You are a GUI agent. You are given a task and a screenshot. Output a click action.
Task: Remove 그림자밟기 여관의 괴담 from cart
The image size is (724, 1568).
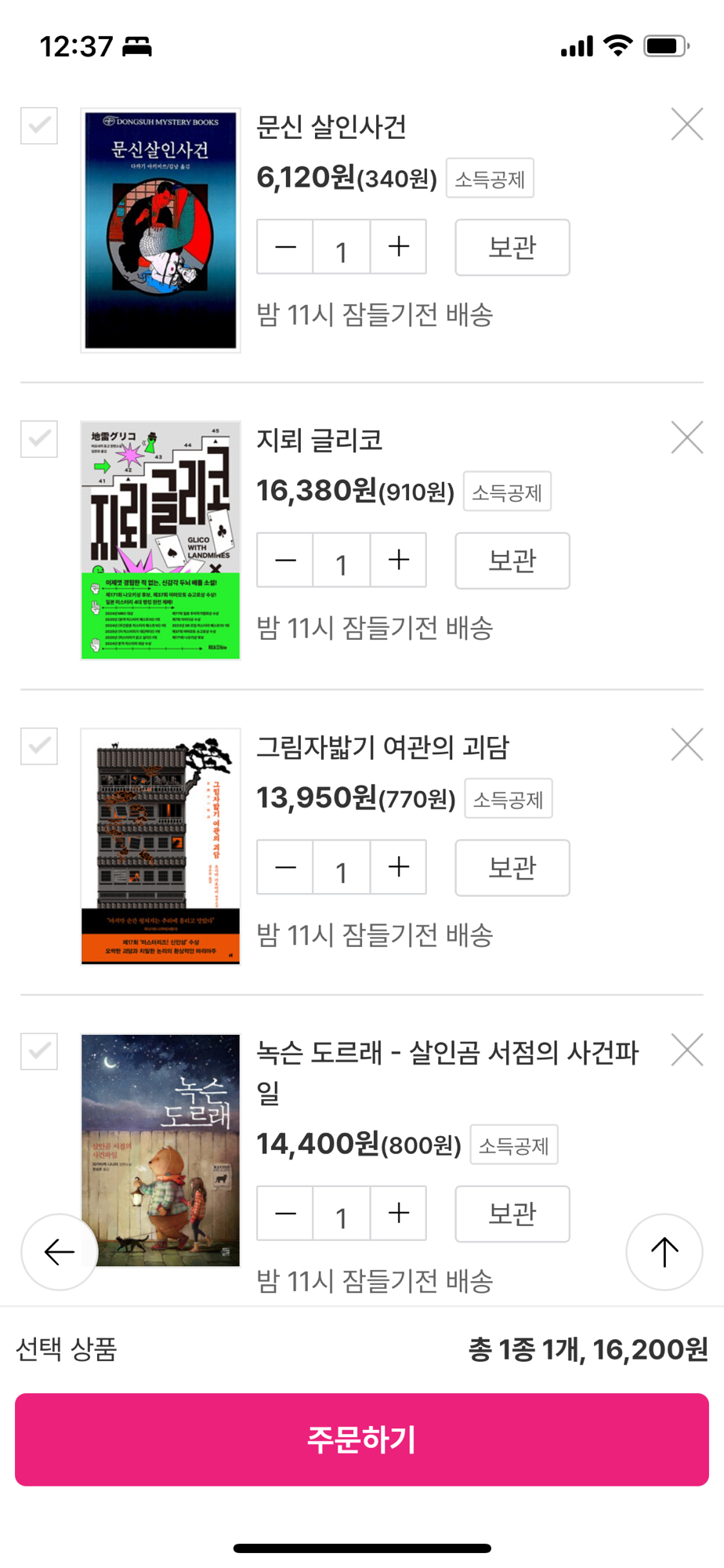pos(686,745)
